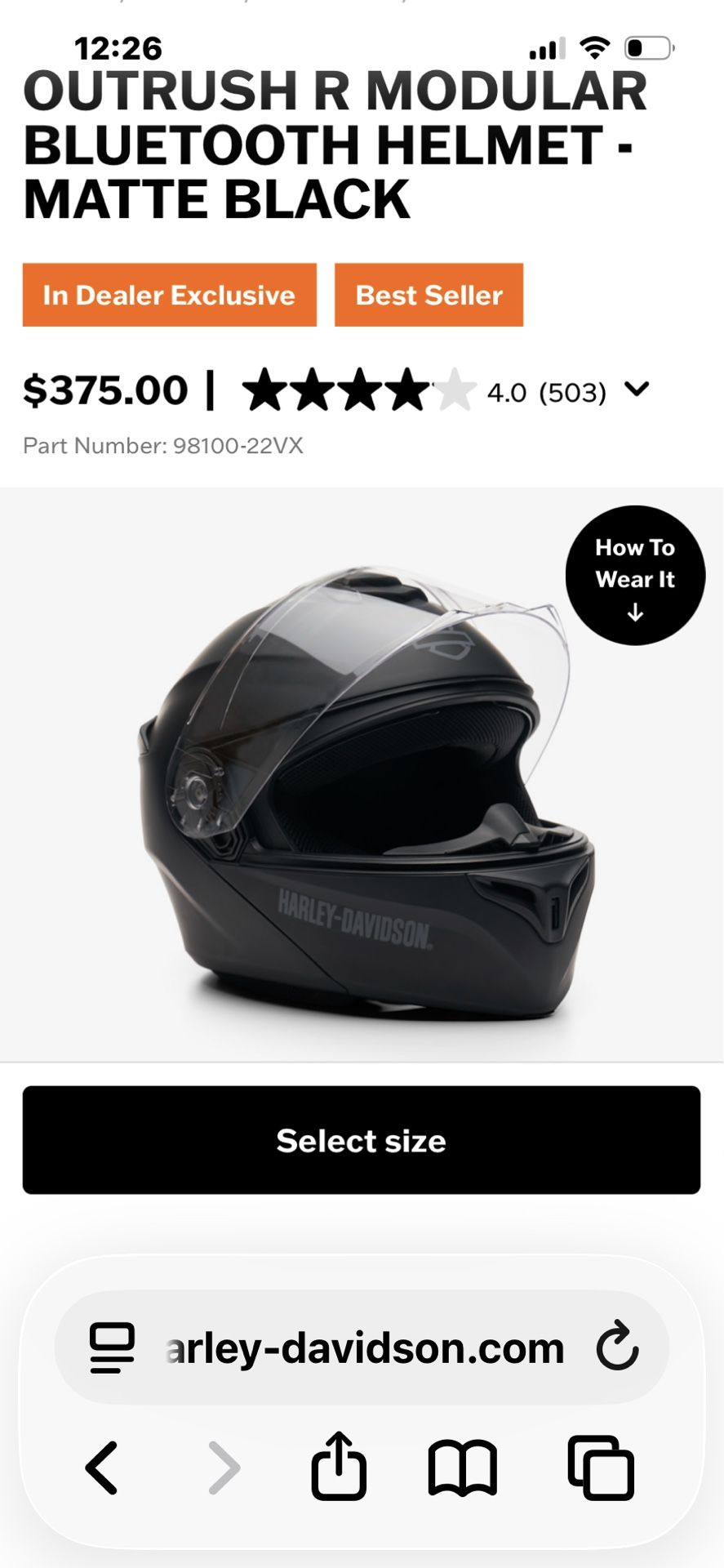Open the helmet product image

pos(362,784)
